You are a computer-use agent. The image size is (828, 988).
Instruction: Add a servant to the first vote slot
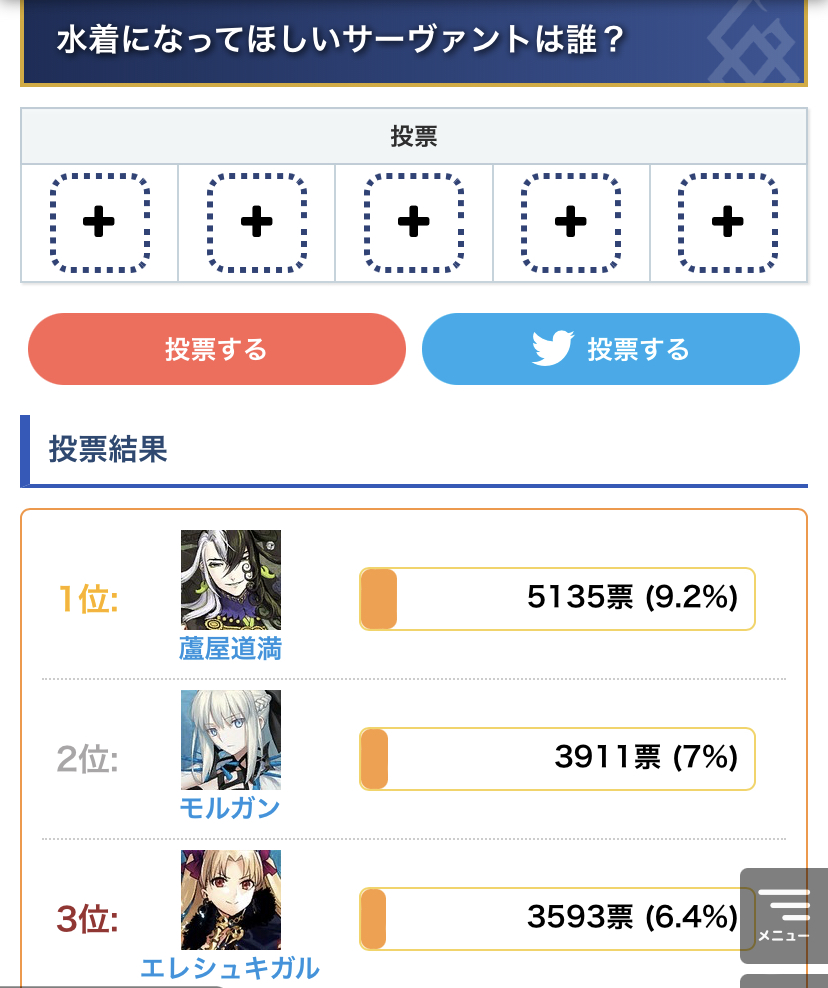[99, 223]
